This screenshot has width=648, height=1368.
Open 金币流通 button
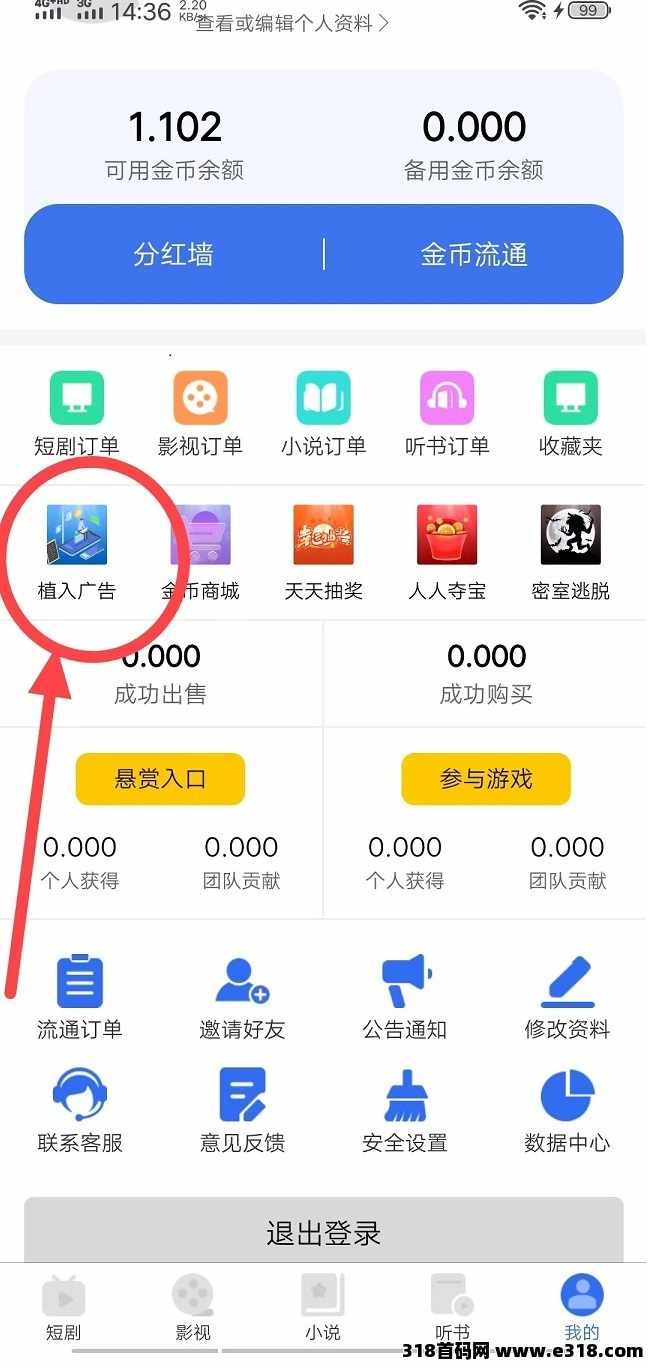(473, 254)
